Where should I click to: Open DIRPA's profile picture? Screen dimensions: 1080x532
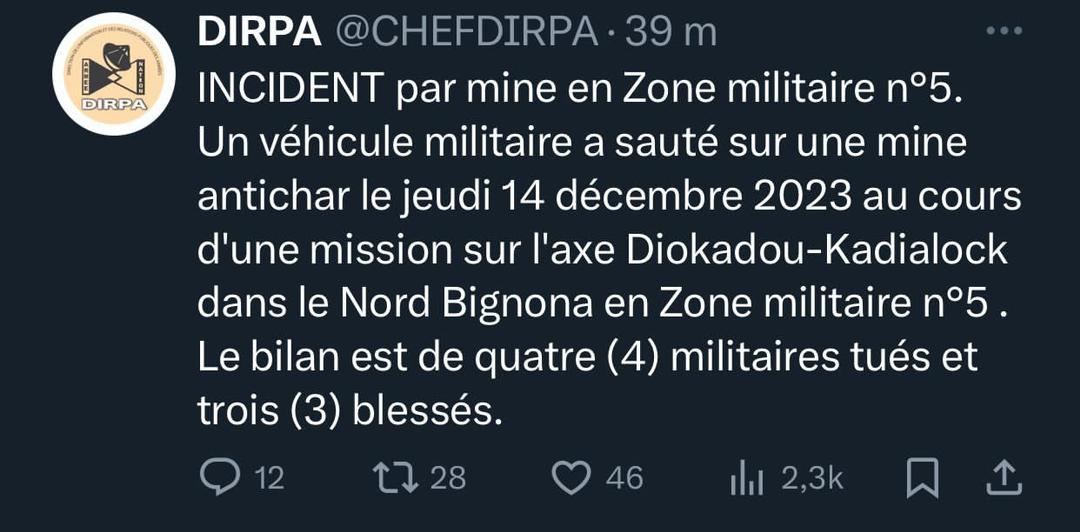114,76
